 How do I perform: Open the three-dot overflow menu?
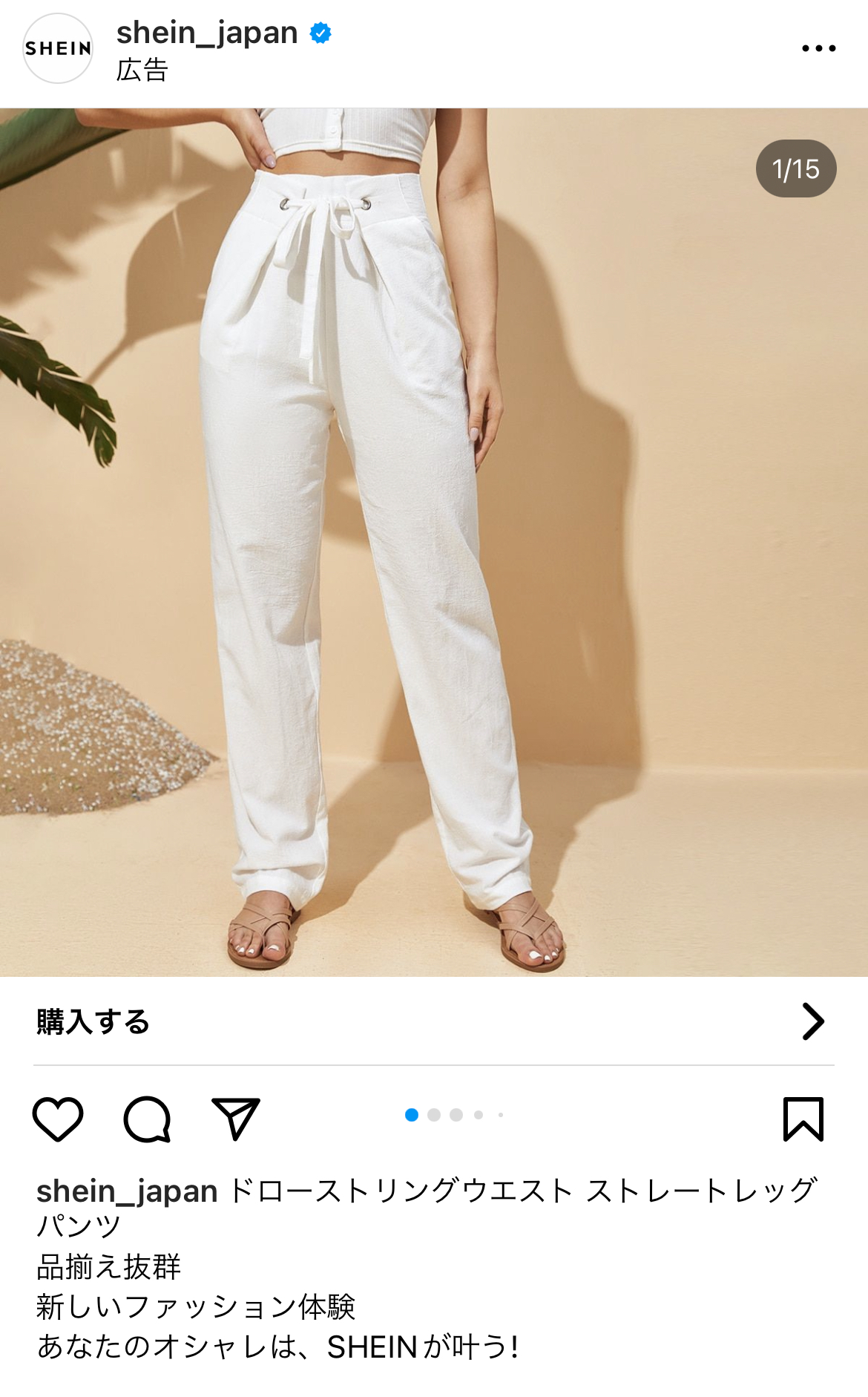point(818,48)
